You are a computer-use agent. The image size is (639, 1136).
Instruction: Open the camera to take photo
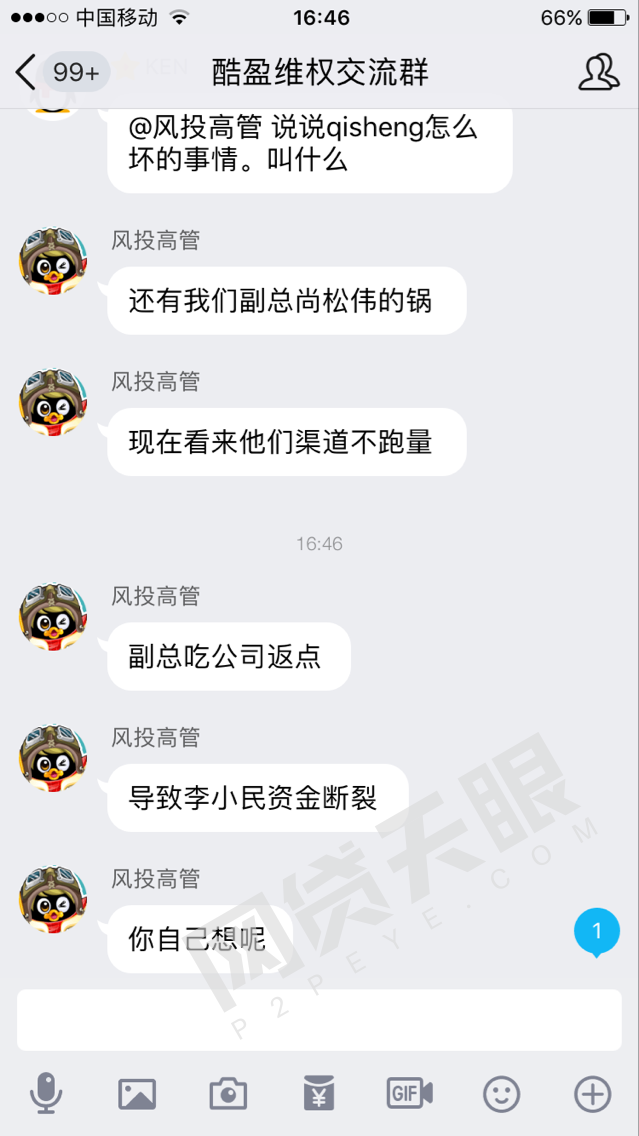coord(228,1094)
